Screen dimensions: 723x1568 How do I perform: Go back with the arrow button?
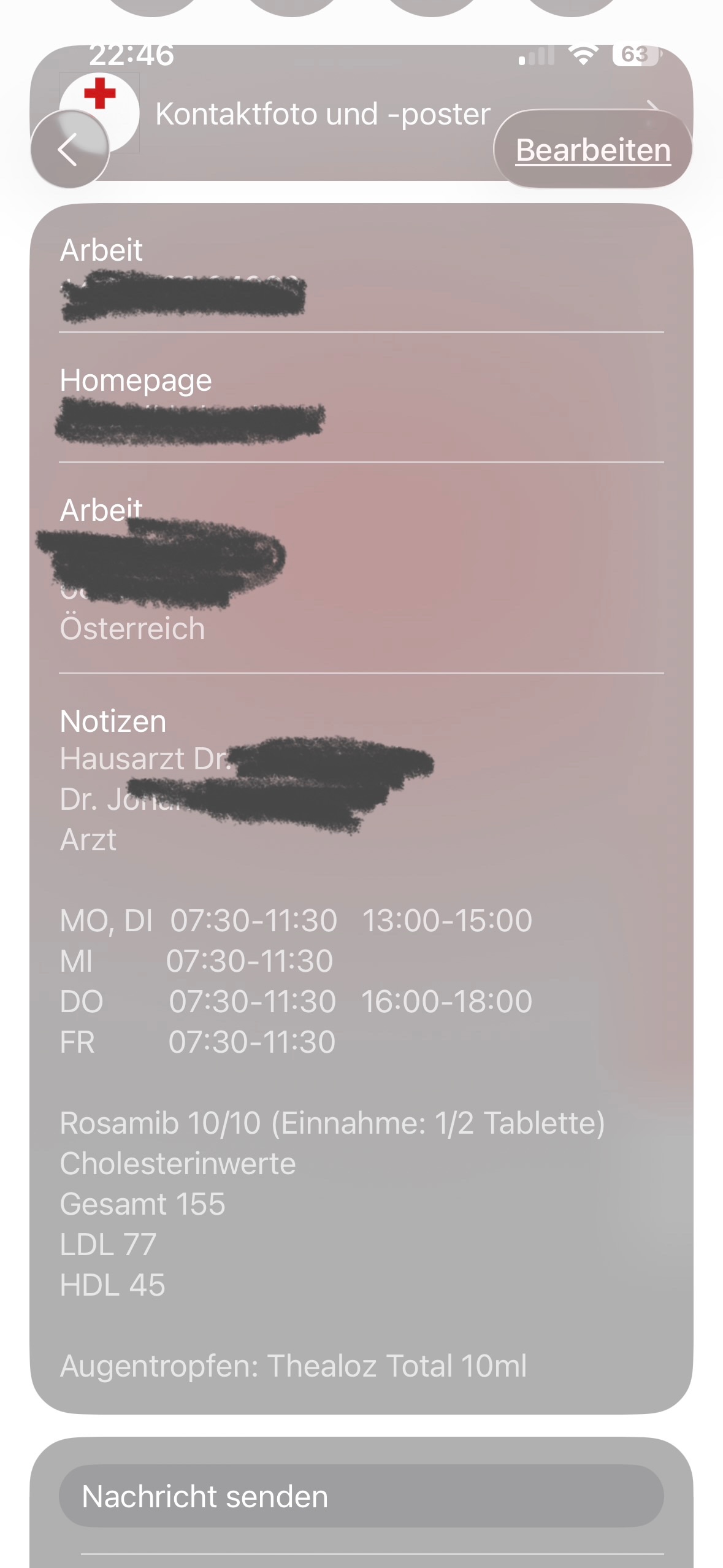pyautogui.click(x=69, y=150)
